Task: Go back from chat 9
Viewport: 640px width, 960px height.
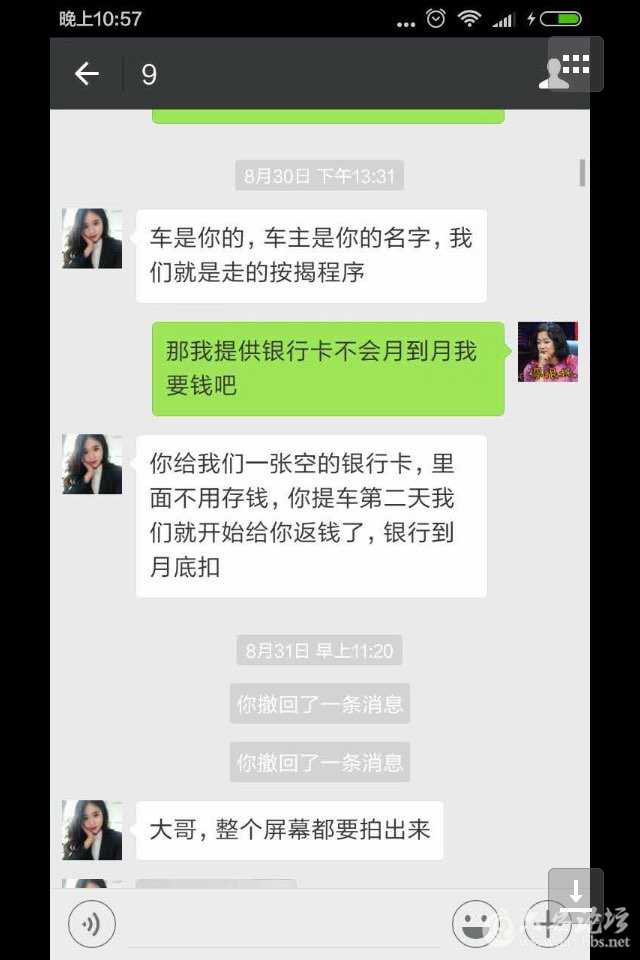Action: pyautogui.click(x=87, y=74)
